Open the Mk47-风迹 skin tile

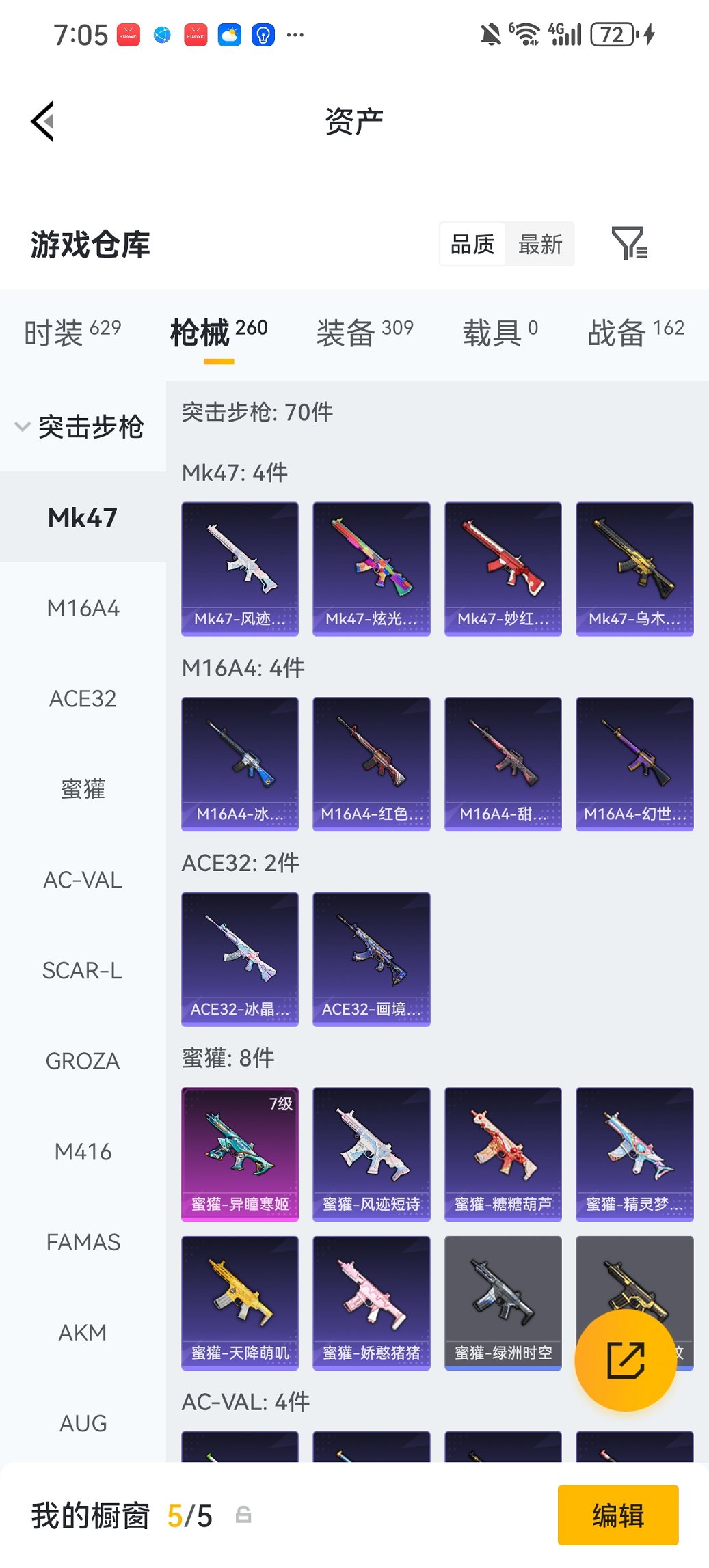pyautogui.click(x=240, y=568)
